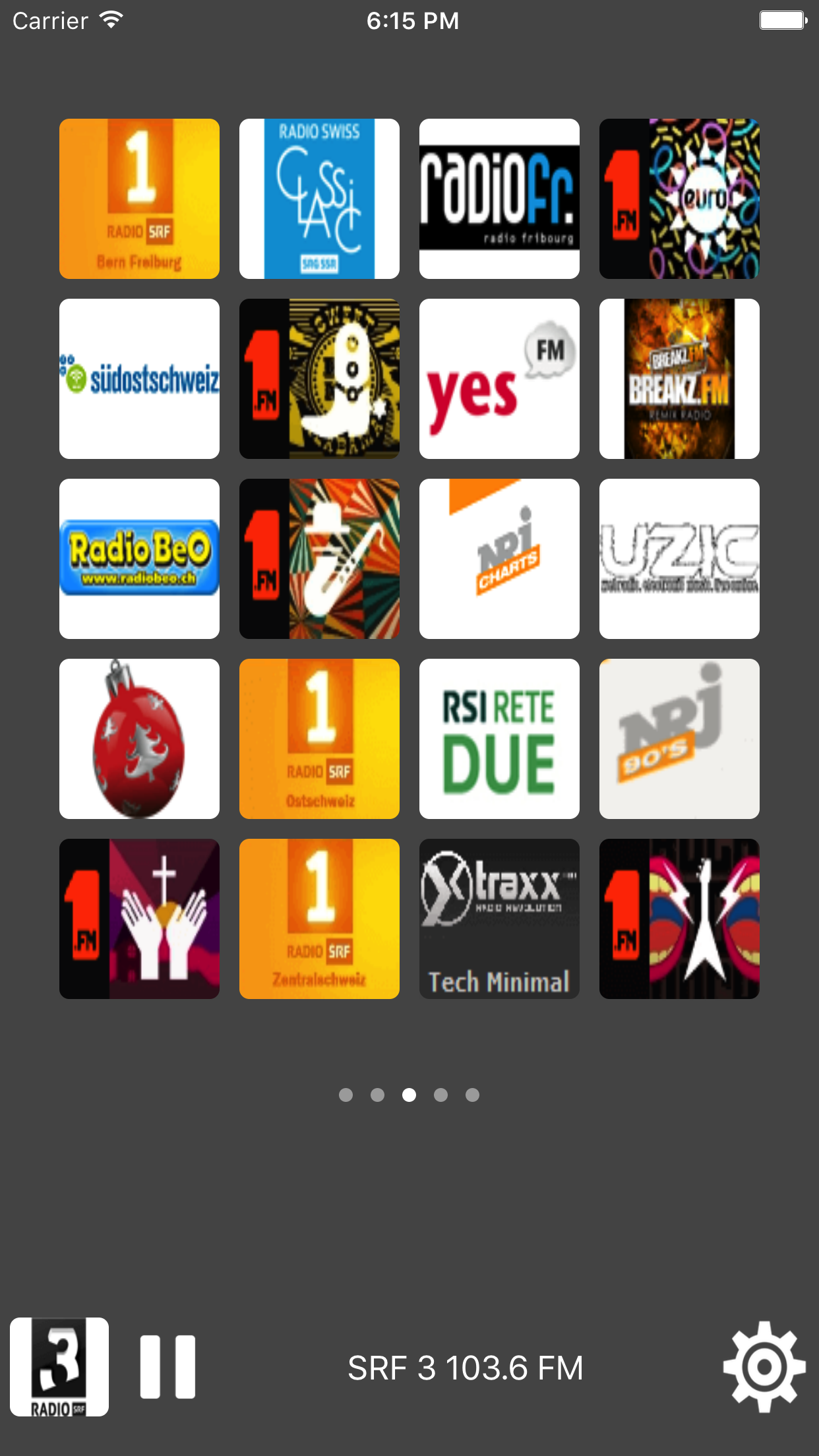Tap the SRF 3 now-playing logo
This screenshot has width=819, height=1456.
point(59,1367)
